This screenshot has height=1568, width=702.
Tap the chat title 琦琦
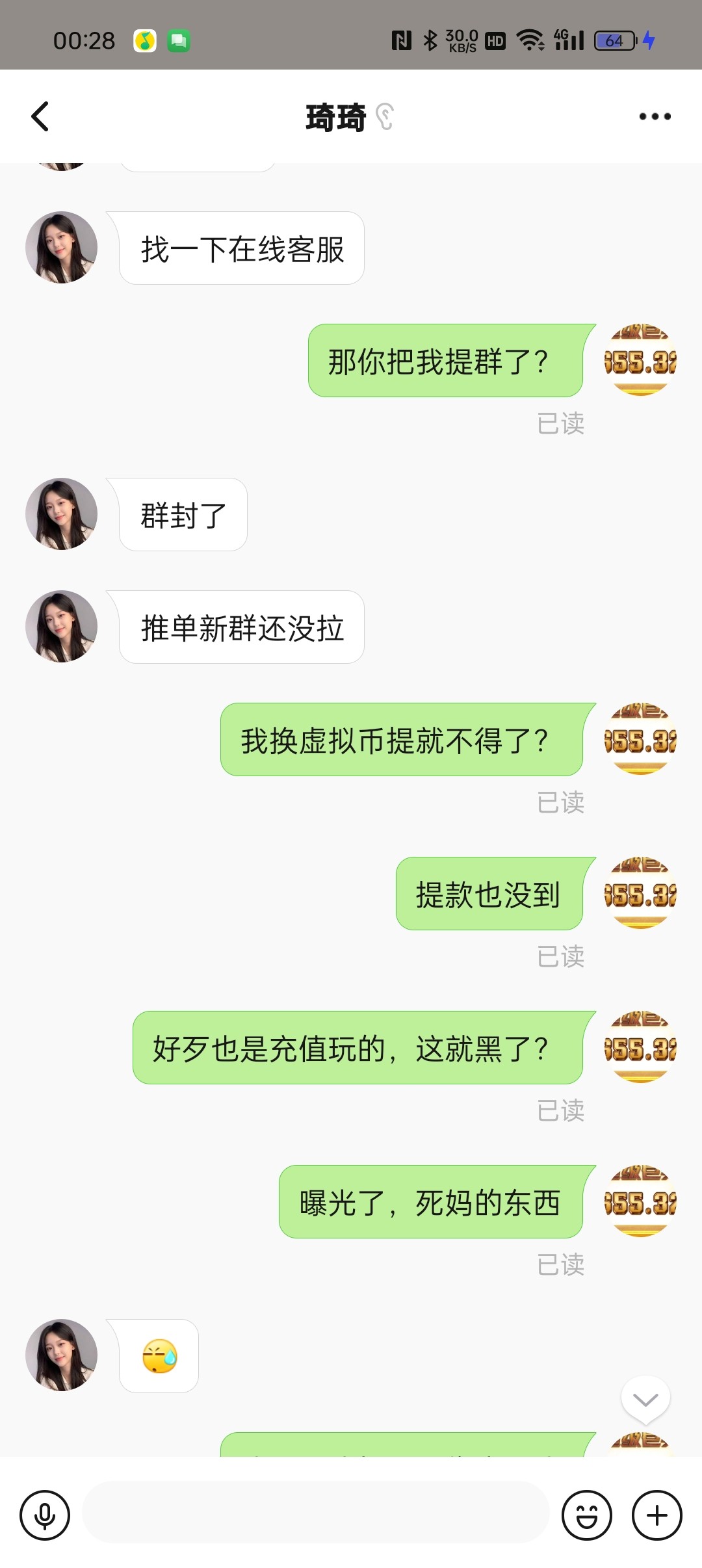[x=335, y=116]
